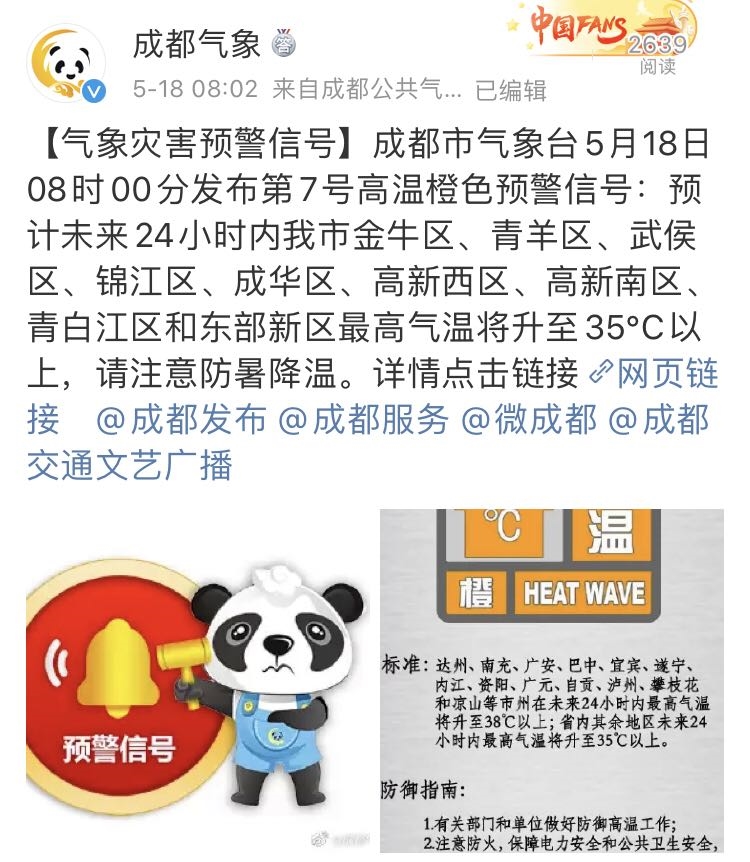The width and height of the screenshot is (750, 862).
Task: Open the @成都服务 mention
Action: [x=363, y=420]
